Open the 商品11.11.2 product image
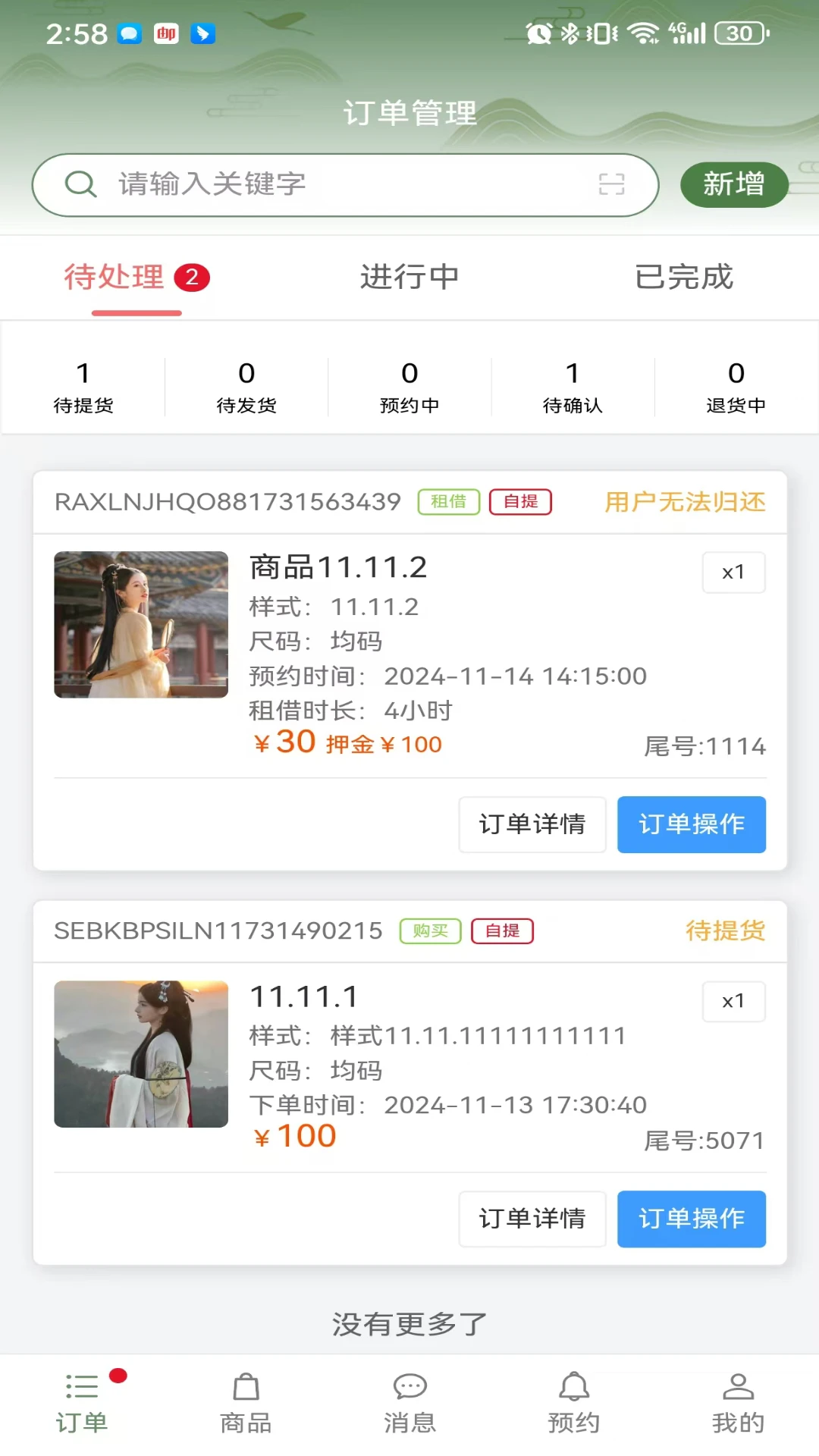819x1456 pixels. 141,624
